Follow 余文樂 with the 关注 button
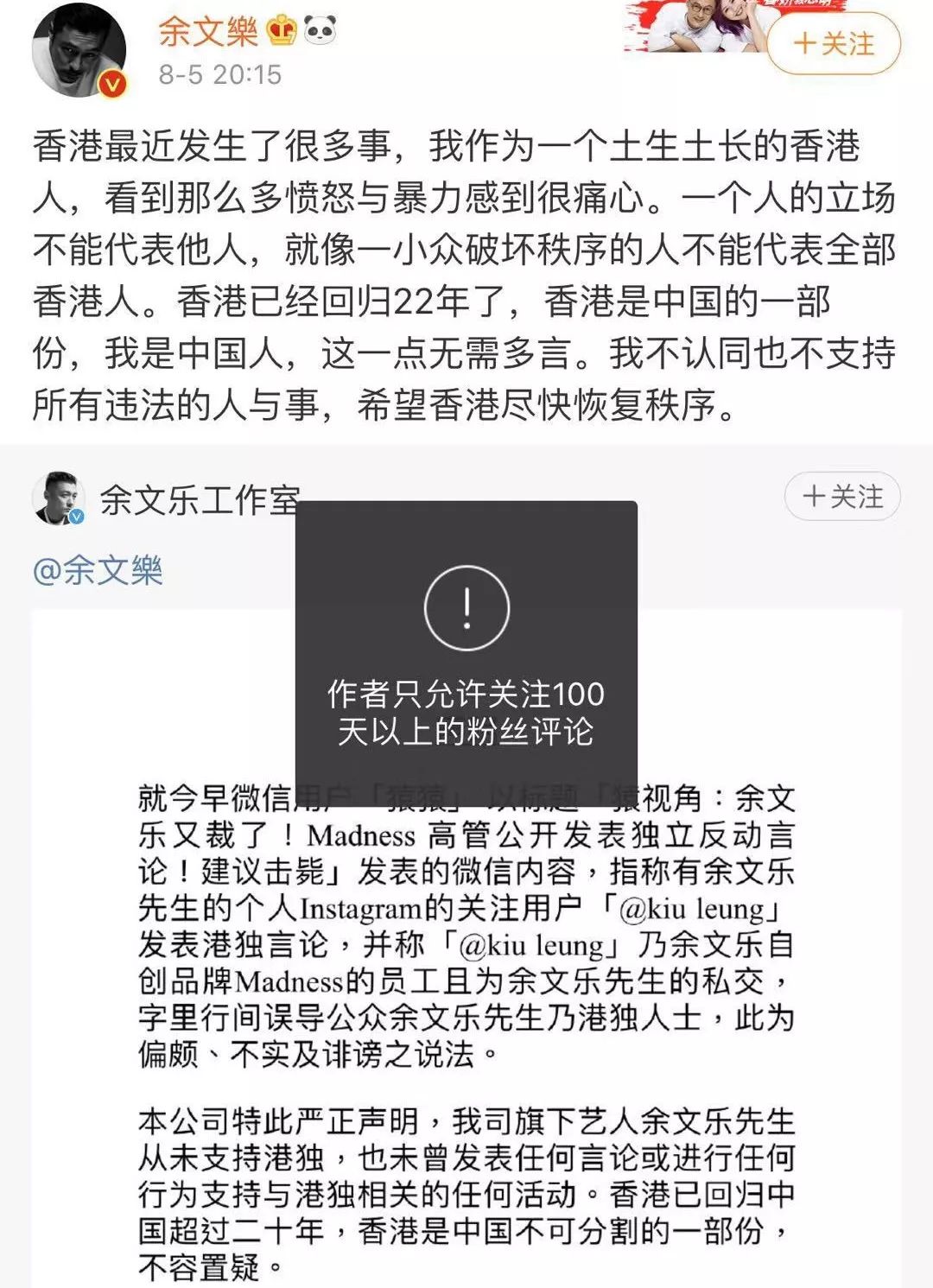The image size is (933, 1288). point(834,44)
